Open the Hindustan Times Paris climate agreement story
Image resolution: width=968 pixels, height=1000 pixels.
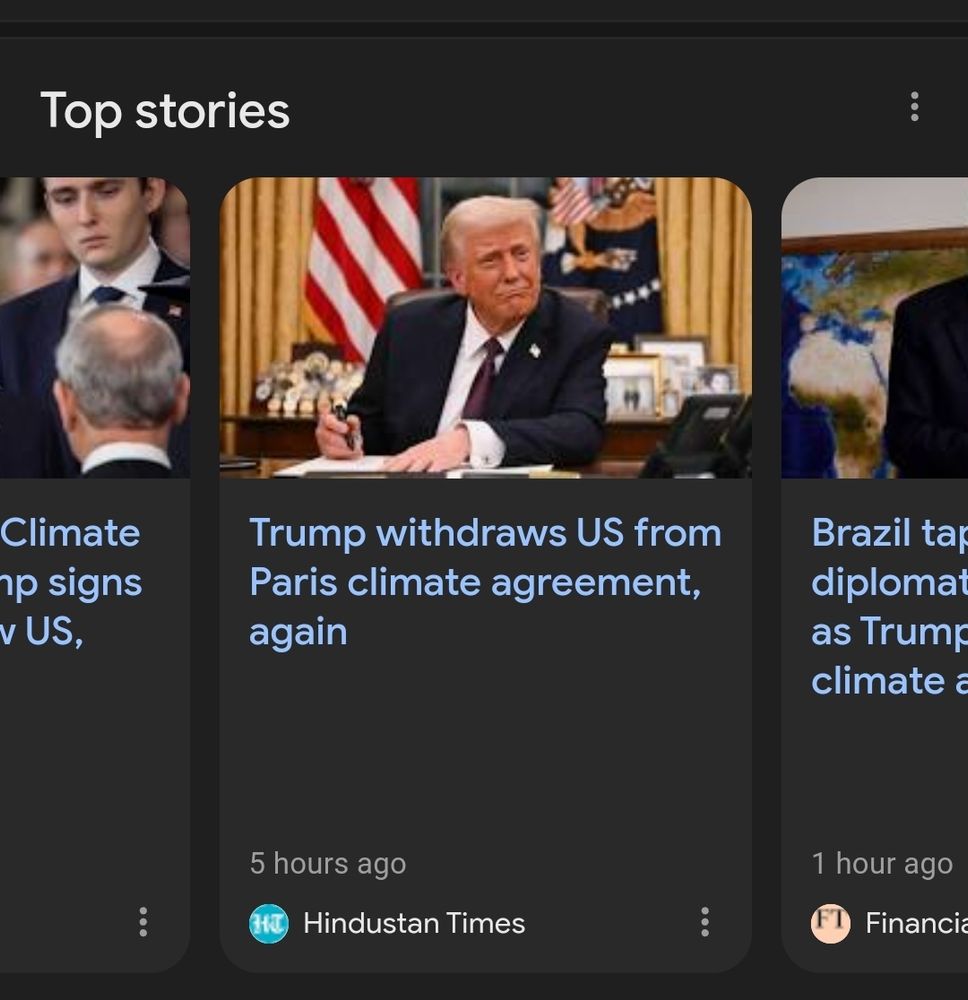click(x=485, y=581)
